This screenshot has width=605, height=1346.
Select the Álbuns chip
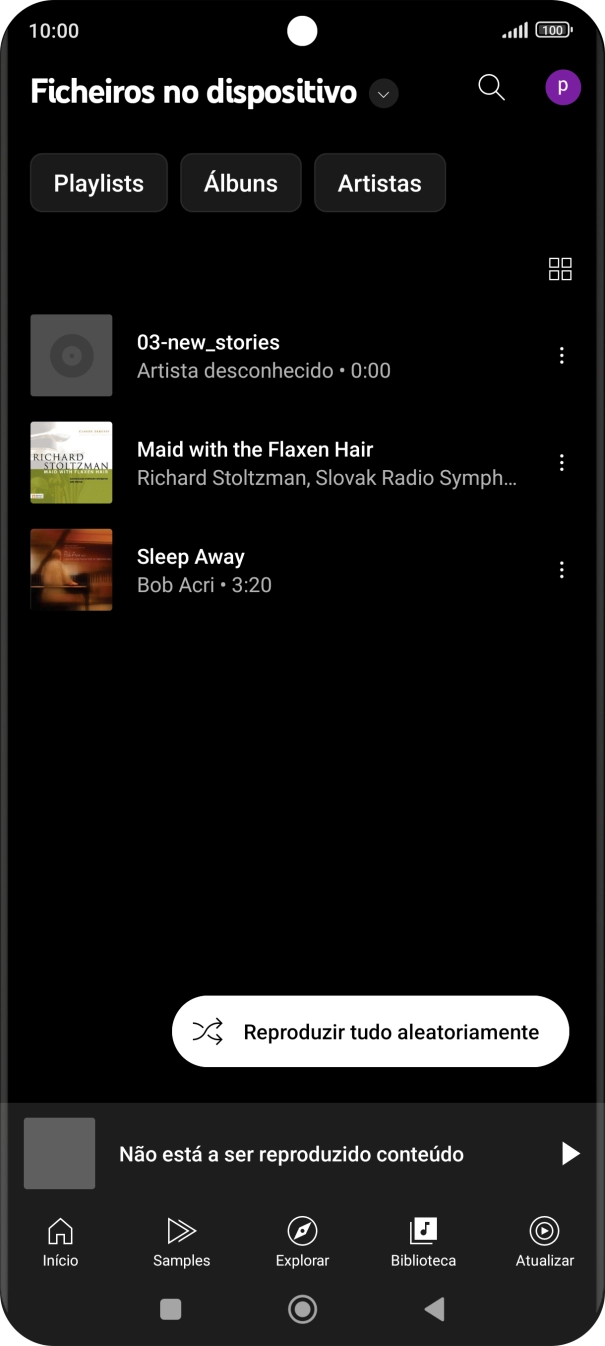pos(241,183)
